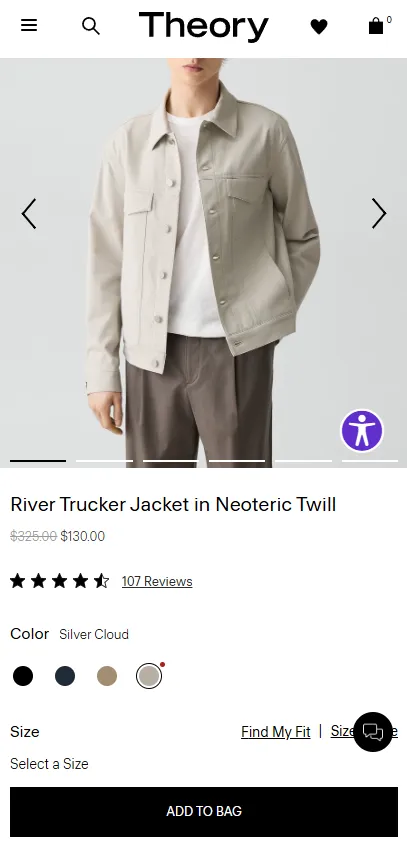
Task: Jump to the second image indicator
Action: coord(104,461)
